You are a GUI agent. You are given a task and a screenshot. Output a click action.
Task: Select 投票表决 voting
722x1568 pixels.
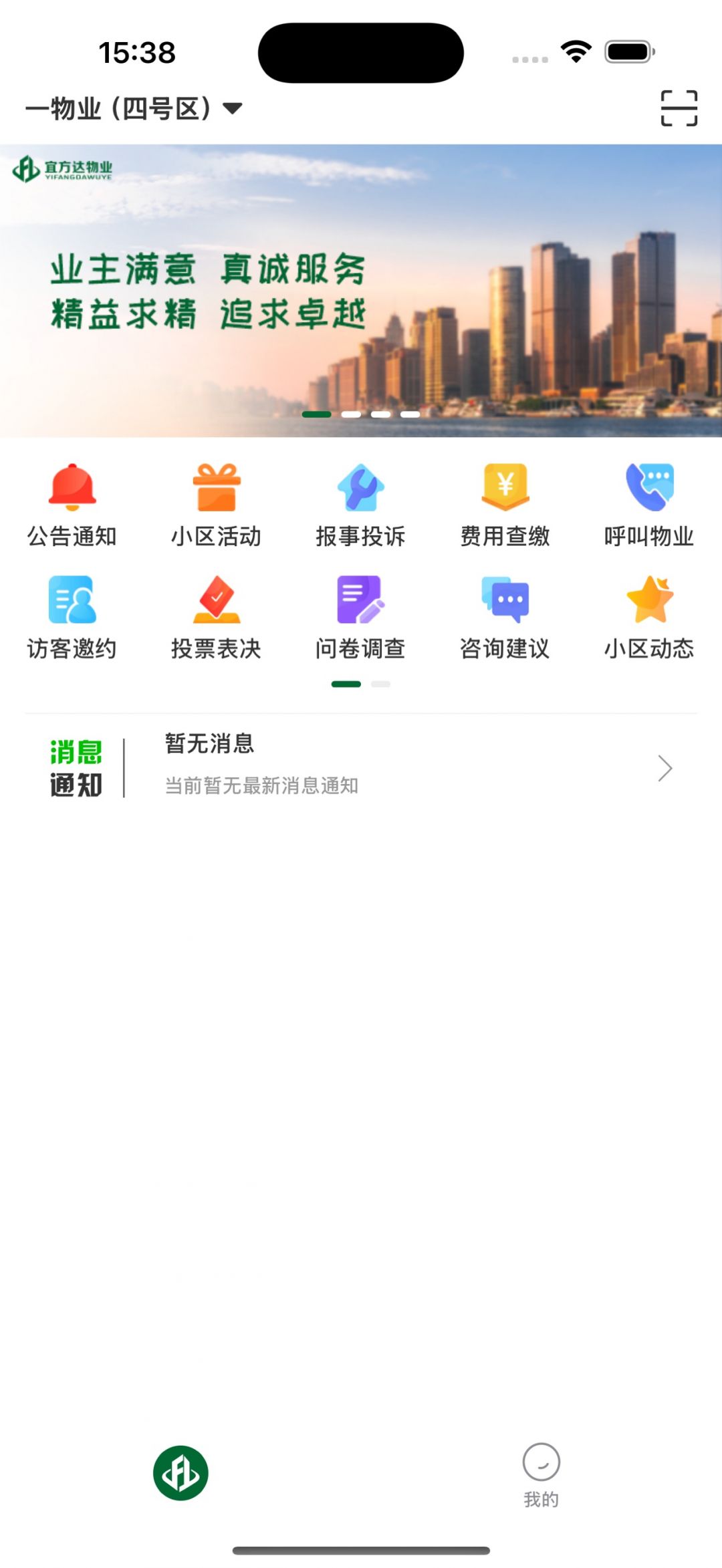(x=216, y=618)
